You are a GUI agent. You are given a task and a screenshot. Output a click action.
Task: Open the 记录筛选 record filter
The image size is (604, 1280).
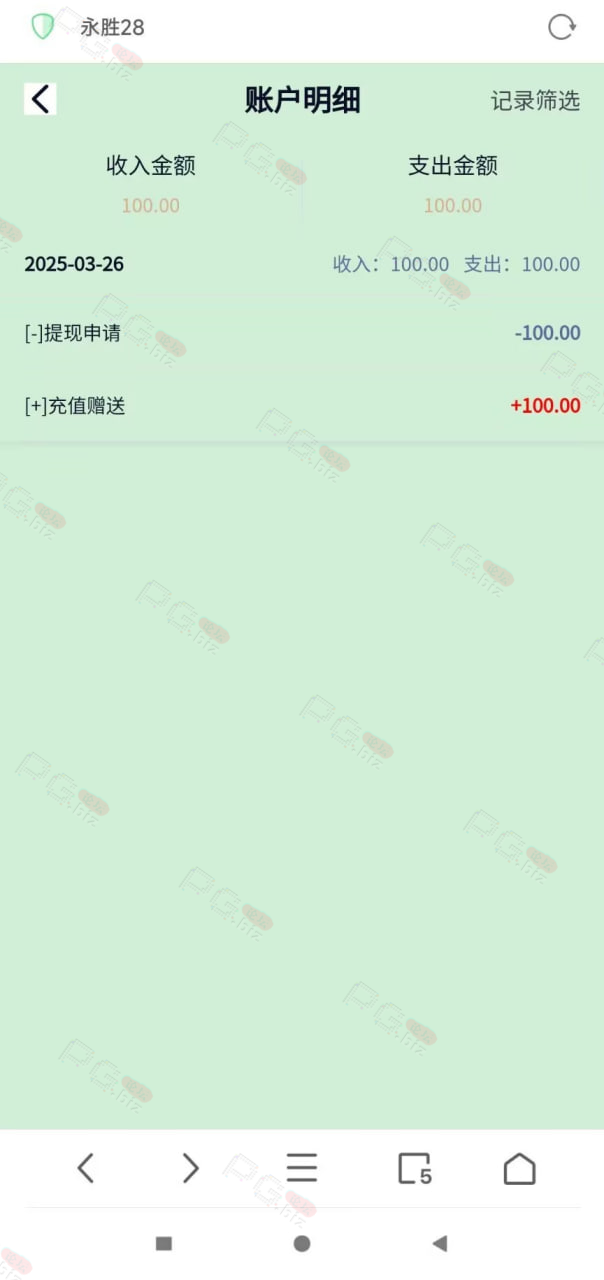pyautogui.click(x=535, y=100)
